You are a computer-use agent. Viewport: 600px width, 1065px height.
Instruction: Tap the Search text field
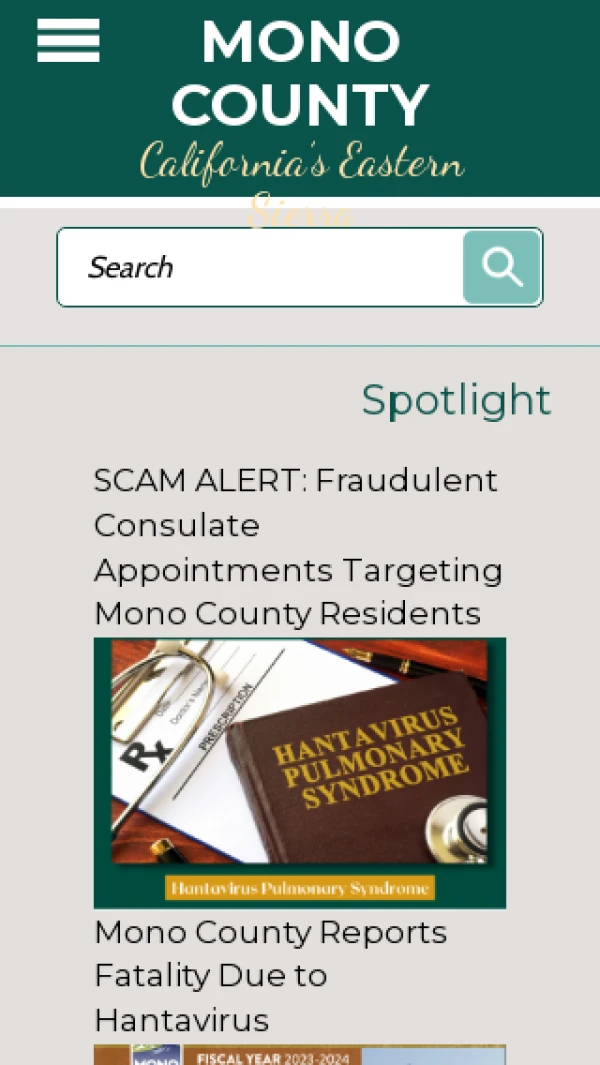click(x=260, y=267)
